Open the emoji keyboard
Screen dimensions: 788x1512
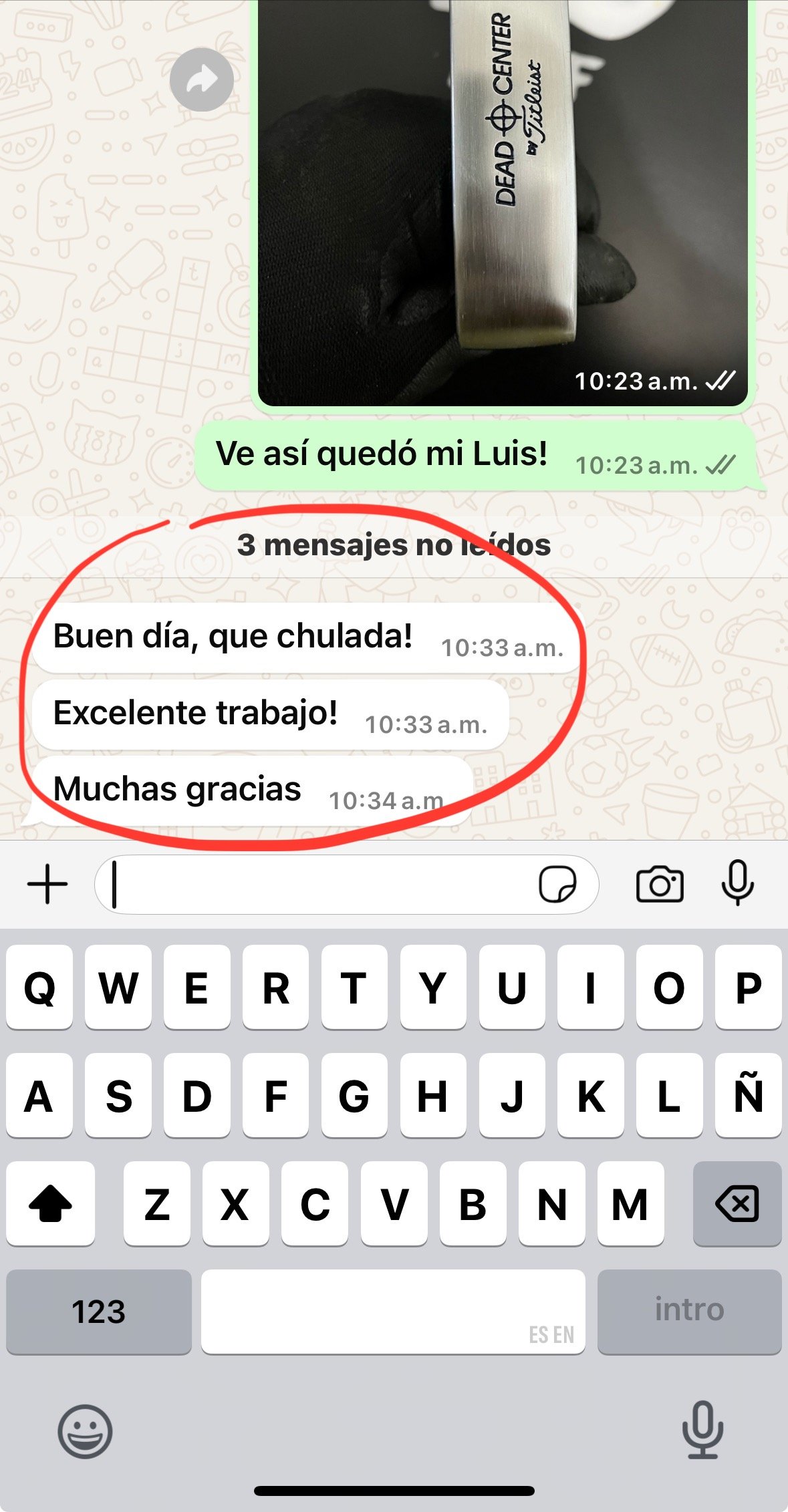coord(85,1431)
